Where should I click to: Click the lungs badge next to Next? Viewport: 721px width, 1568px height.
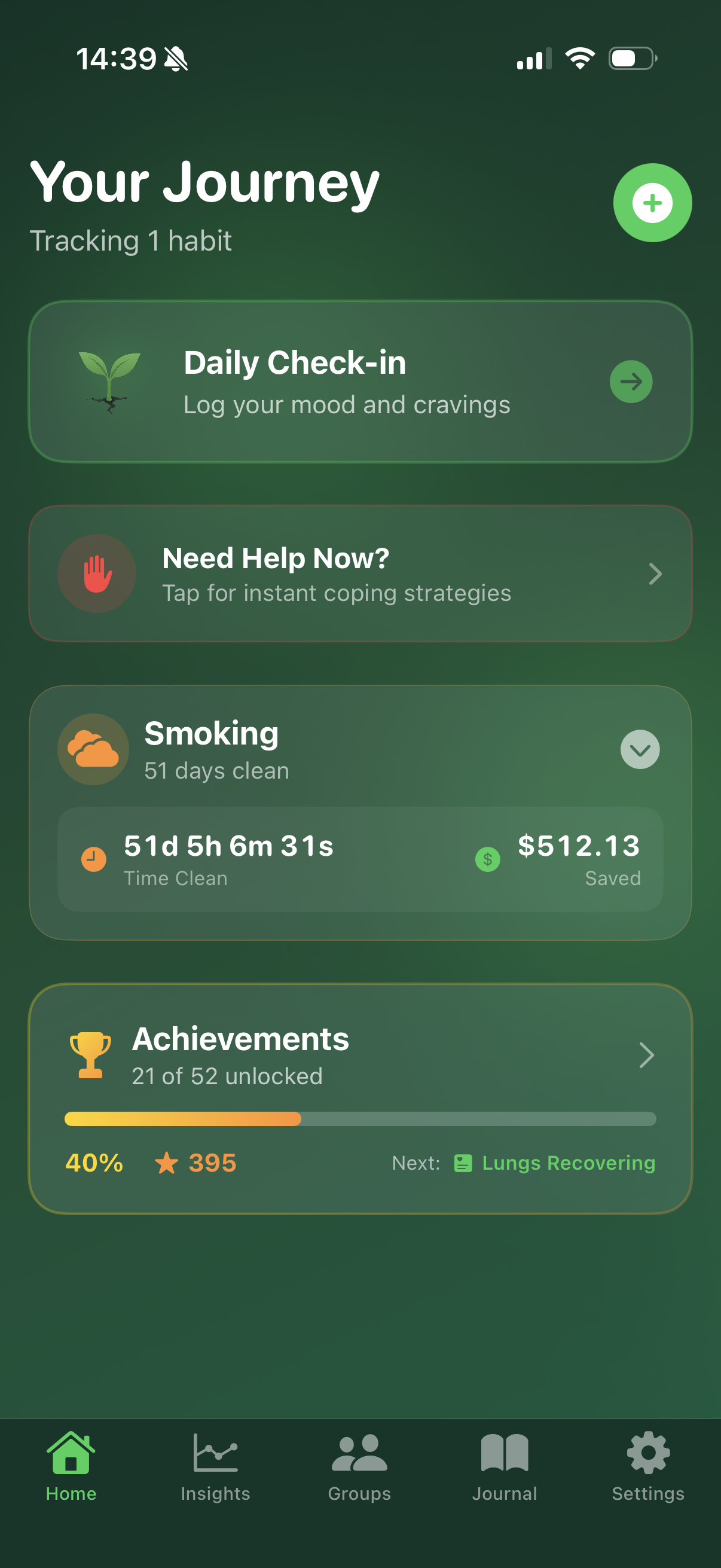click(x=462, y=1163)
